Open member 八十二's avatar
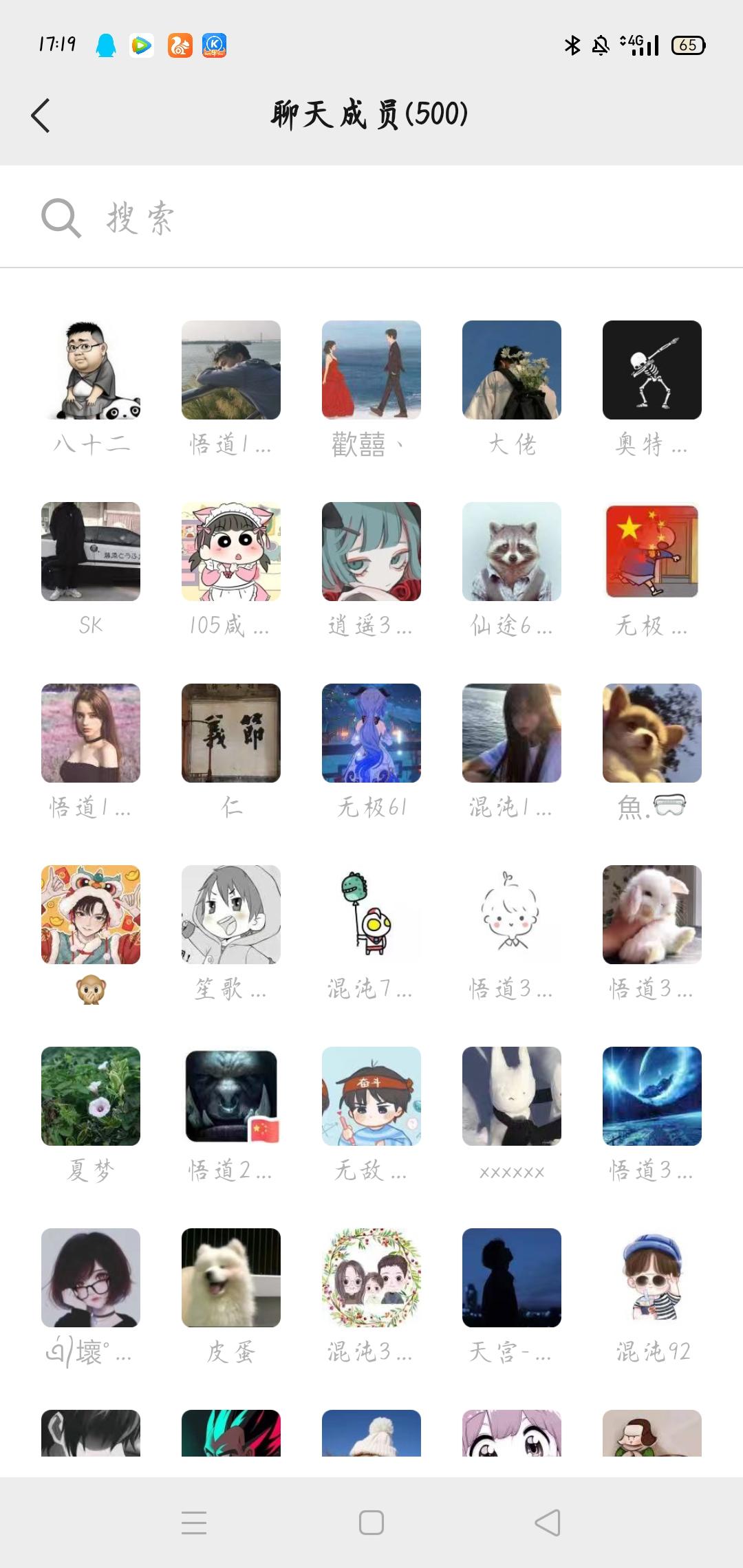Image resolution: width=743 pixels, height=1568 pixels. tap(90, 369)
